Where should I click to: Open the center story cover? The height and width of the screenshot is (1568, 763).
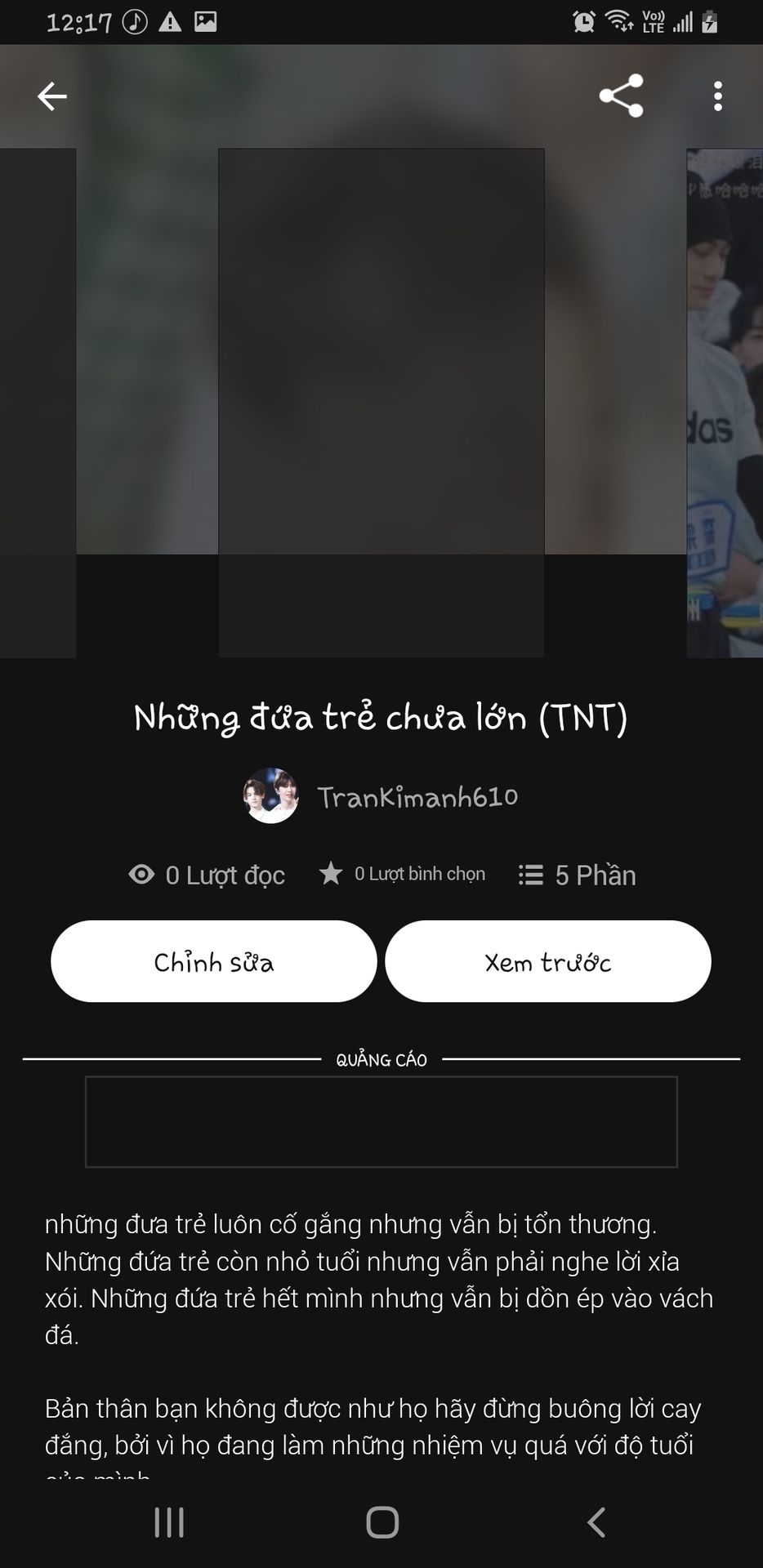[381, 402]
